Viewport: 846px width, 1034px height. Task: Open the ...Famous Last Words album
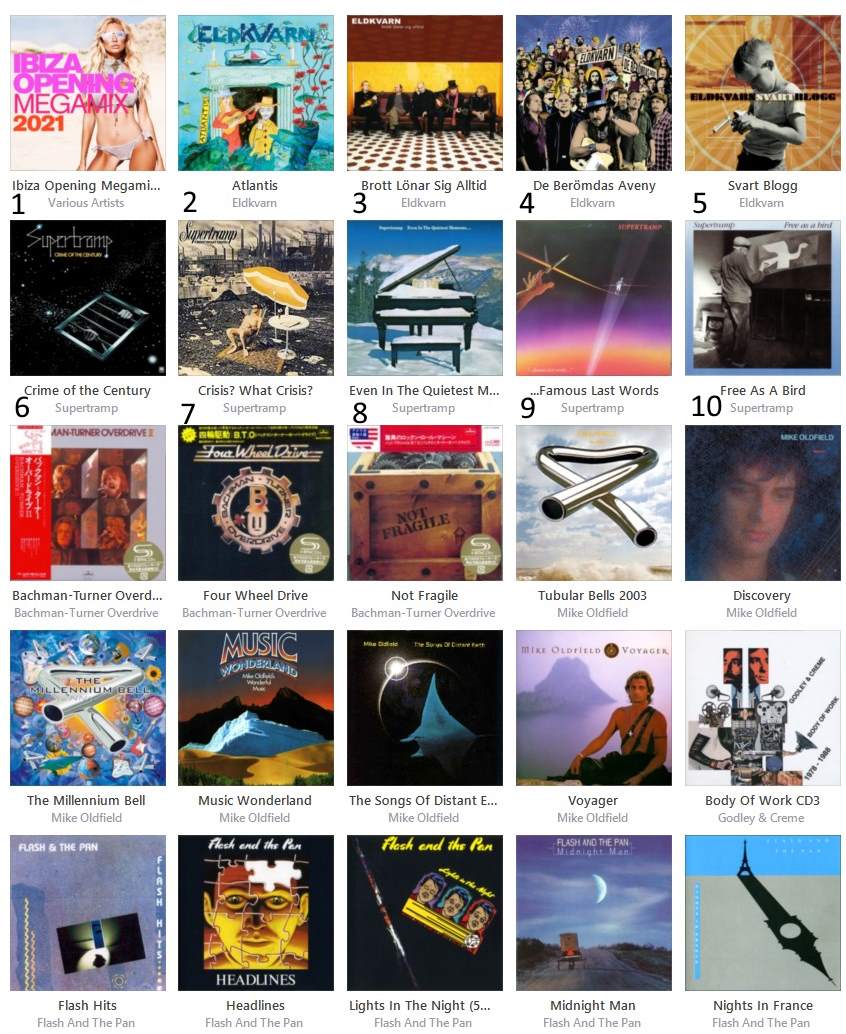click(594, 298)
